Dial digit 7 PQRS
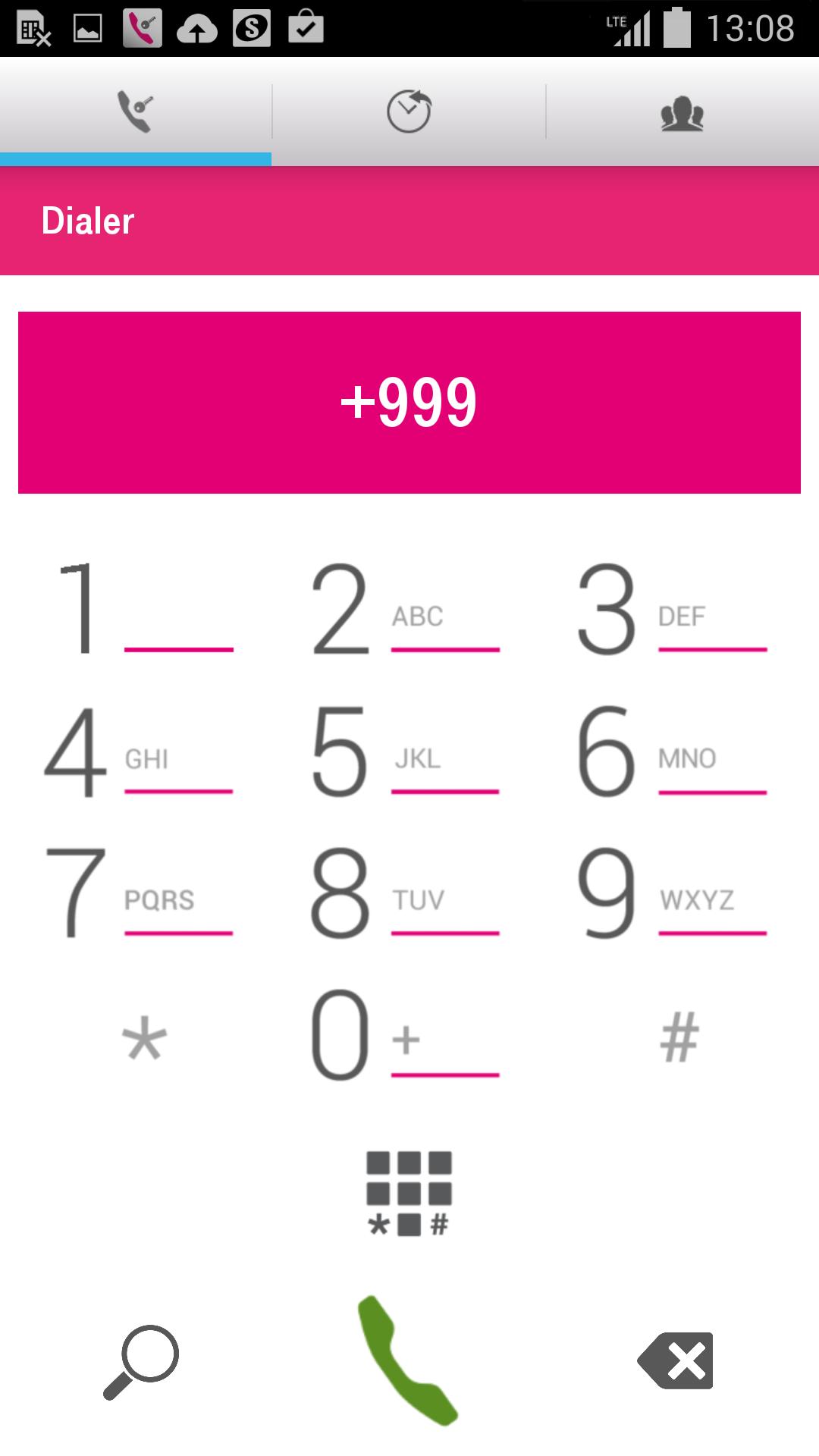 (140, 893)
